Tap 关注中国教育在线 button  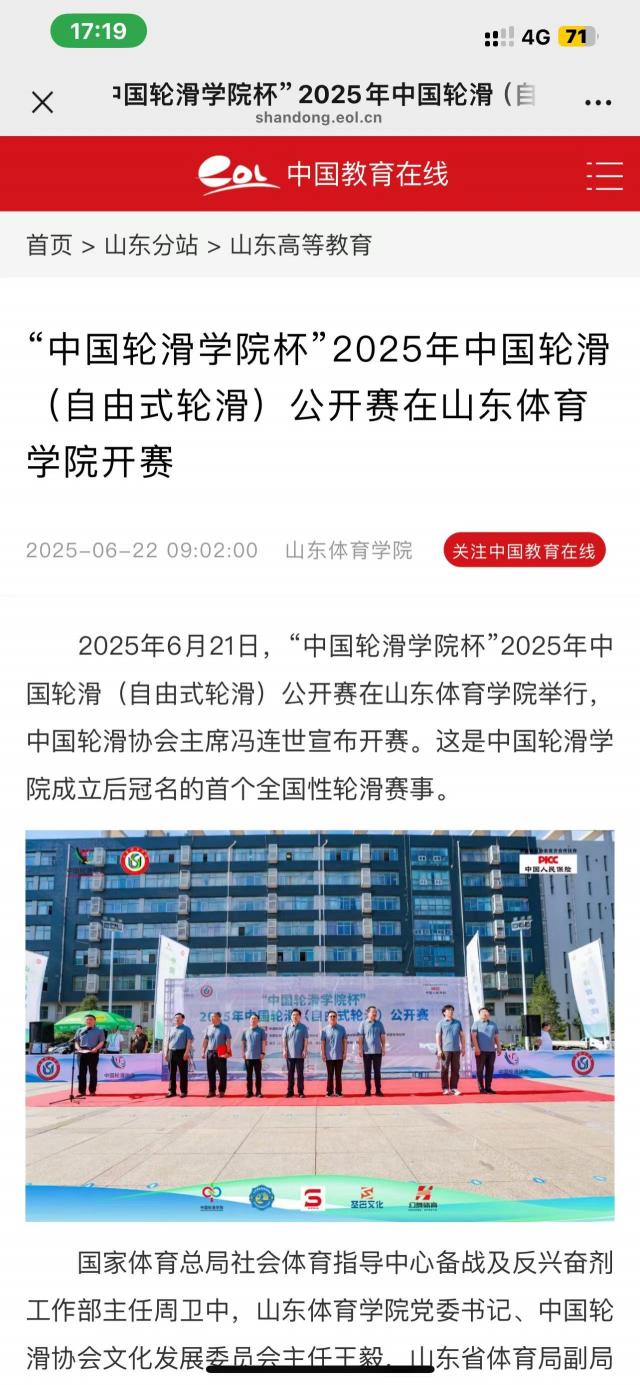point(524,551)
